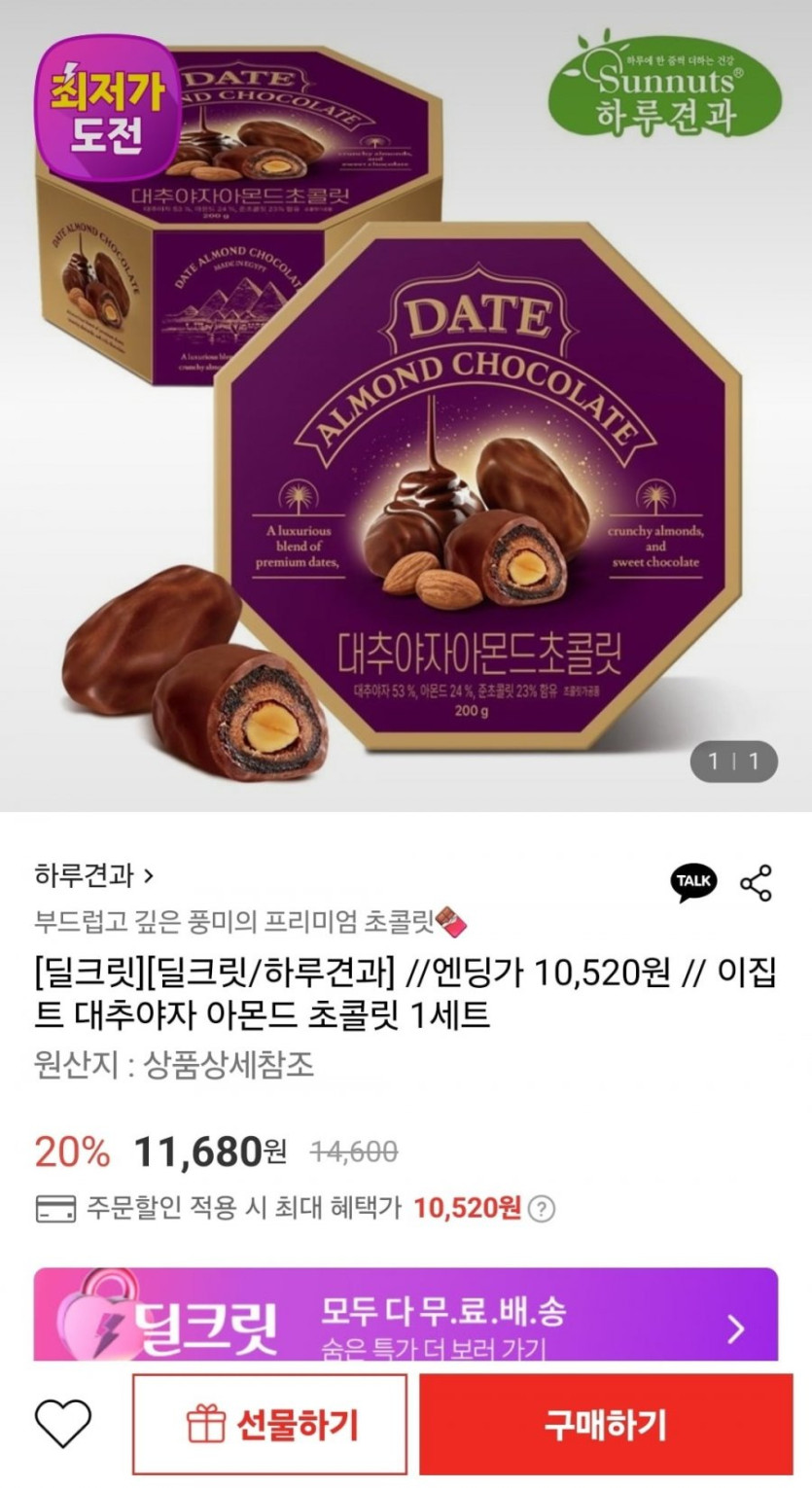Open the 딜크릿 free shipping banner

tap(406, 1315)
